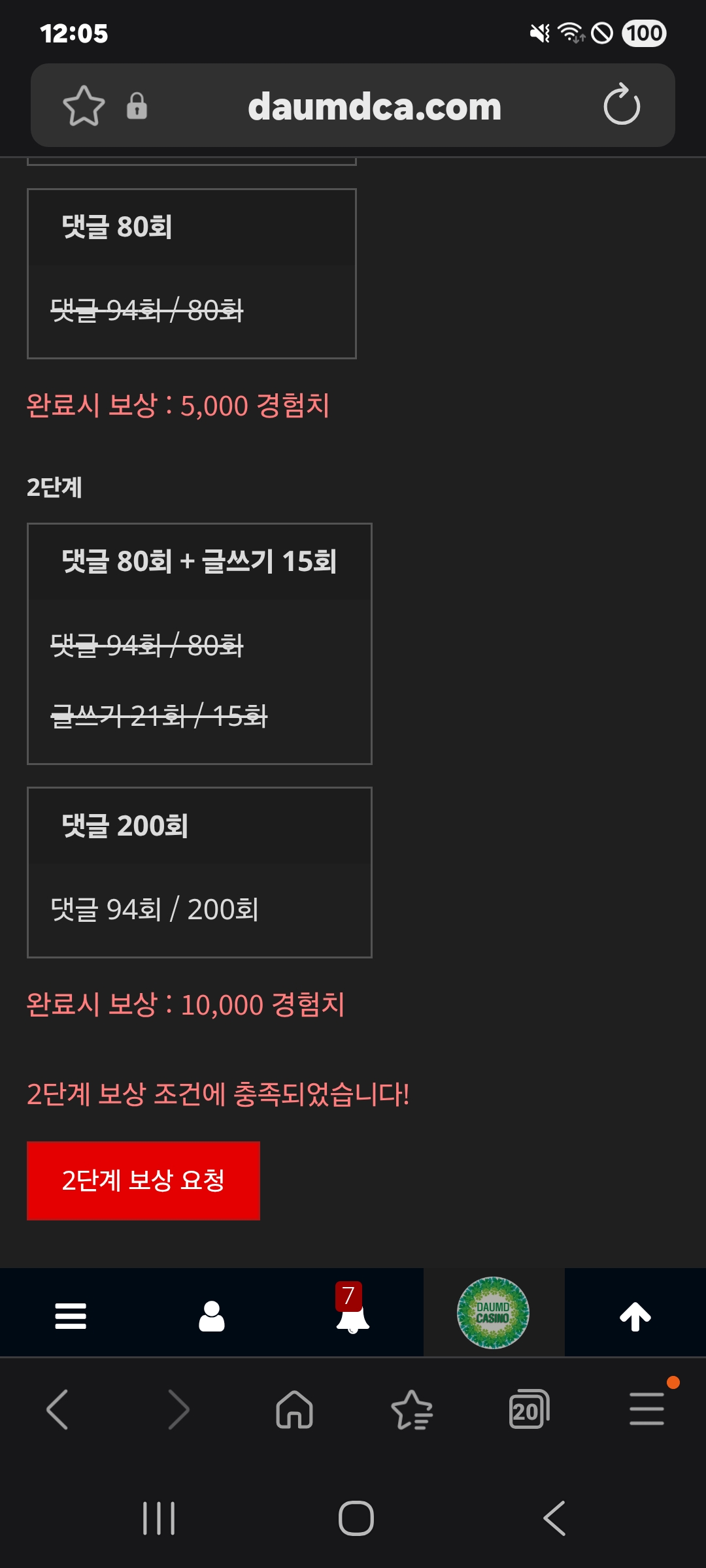Tap the system home button
This screenshot has width=706, height=1568.
356,1518
